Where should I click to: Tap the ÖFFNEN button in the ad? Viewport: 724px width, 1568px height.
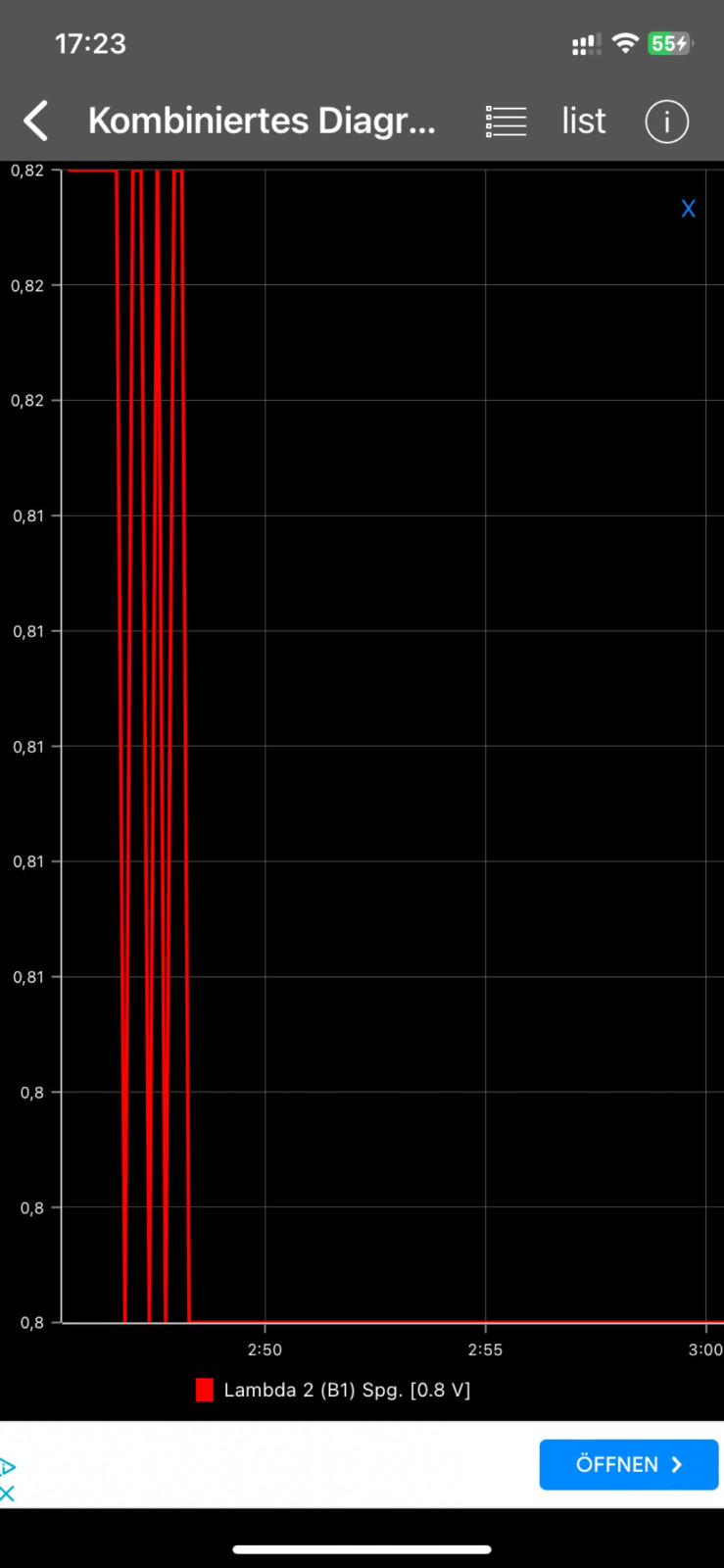pyautogui.click(x=628, y=1464)
